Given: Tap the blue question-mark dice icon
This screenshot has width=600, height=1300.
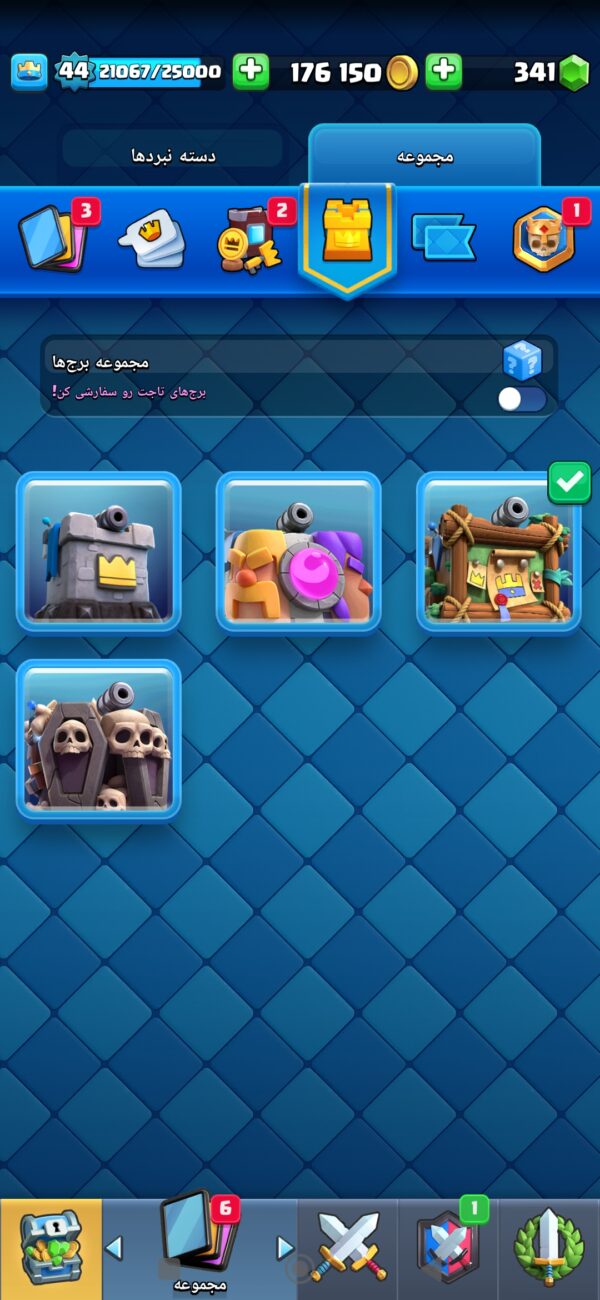Looking at the screenshot, I should point(522,360).
